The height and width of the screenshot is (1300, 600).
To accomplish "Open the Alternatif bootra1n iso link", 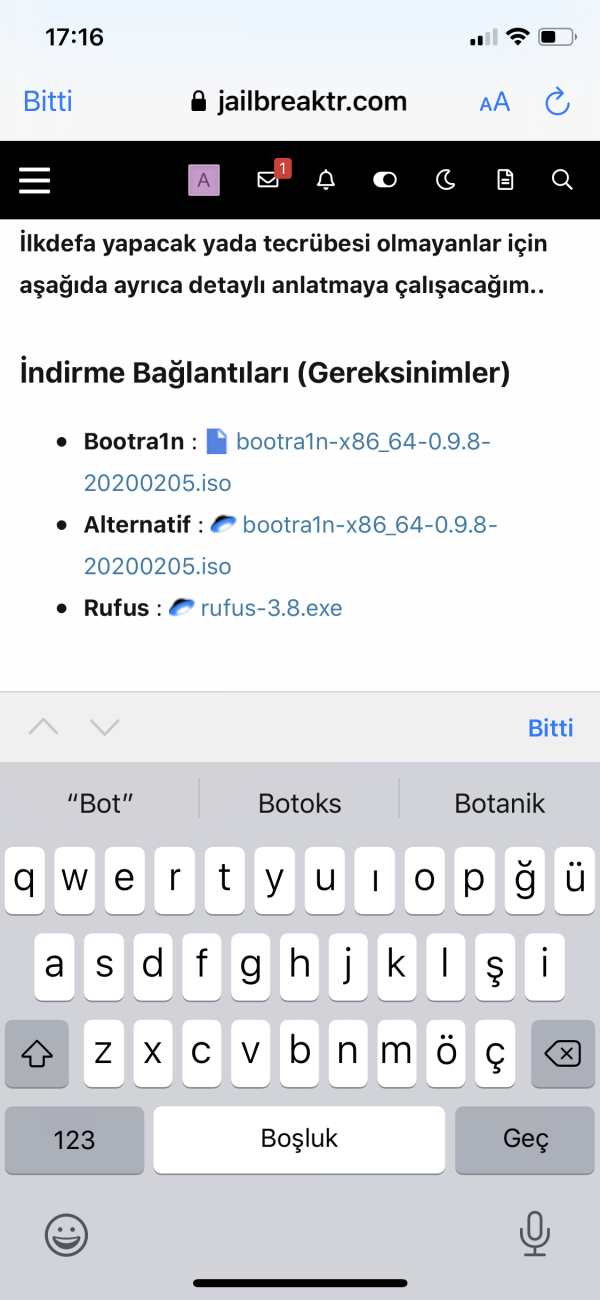I will (368, 525).
